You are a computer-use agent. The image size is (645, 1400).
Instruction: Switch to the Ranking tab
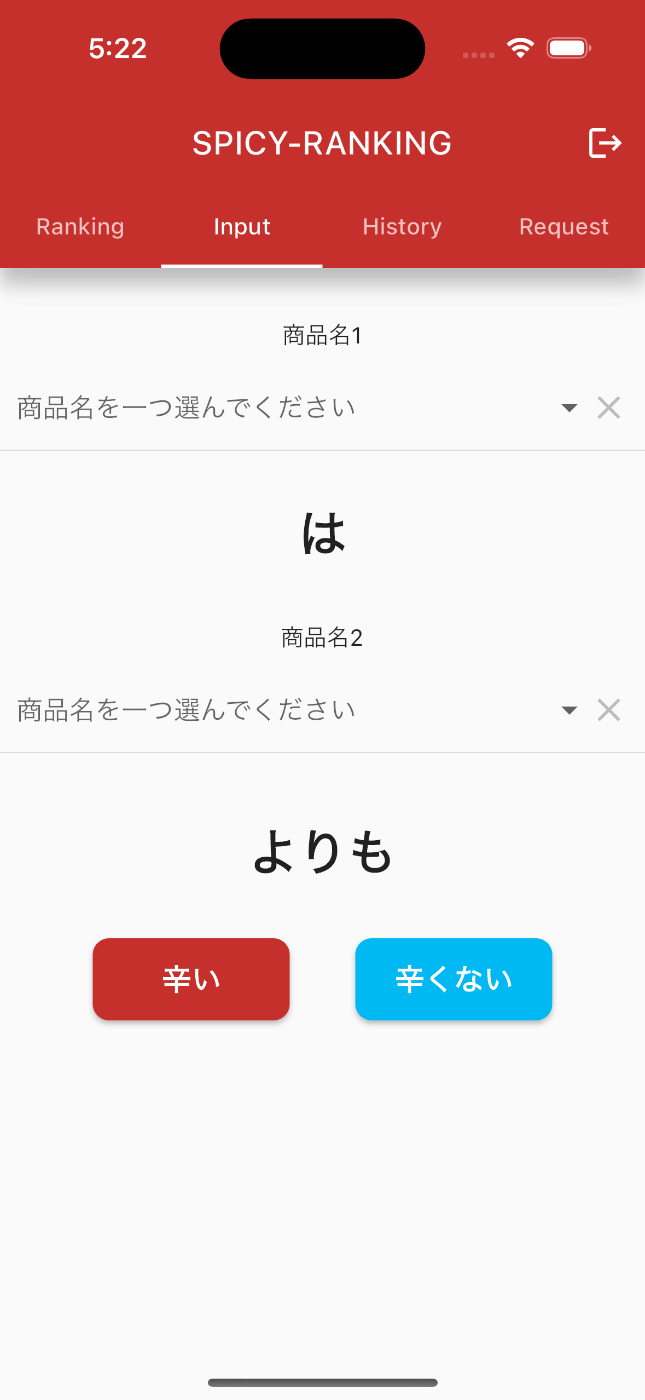[x=80, y=227]
